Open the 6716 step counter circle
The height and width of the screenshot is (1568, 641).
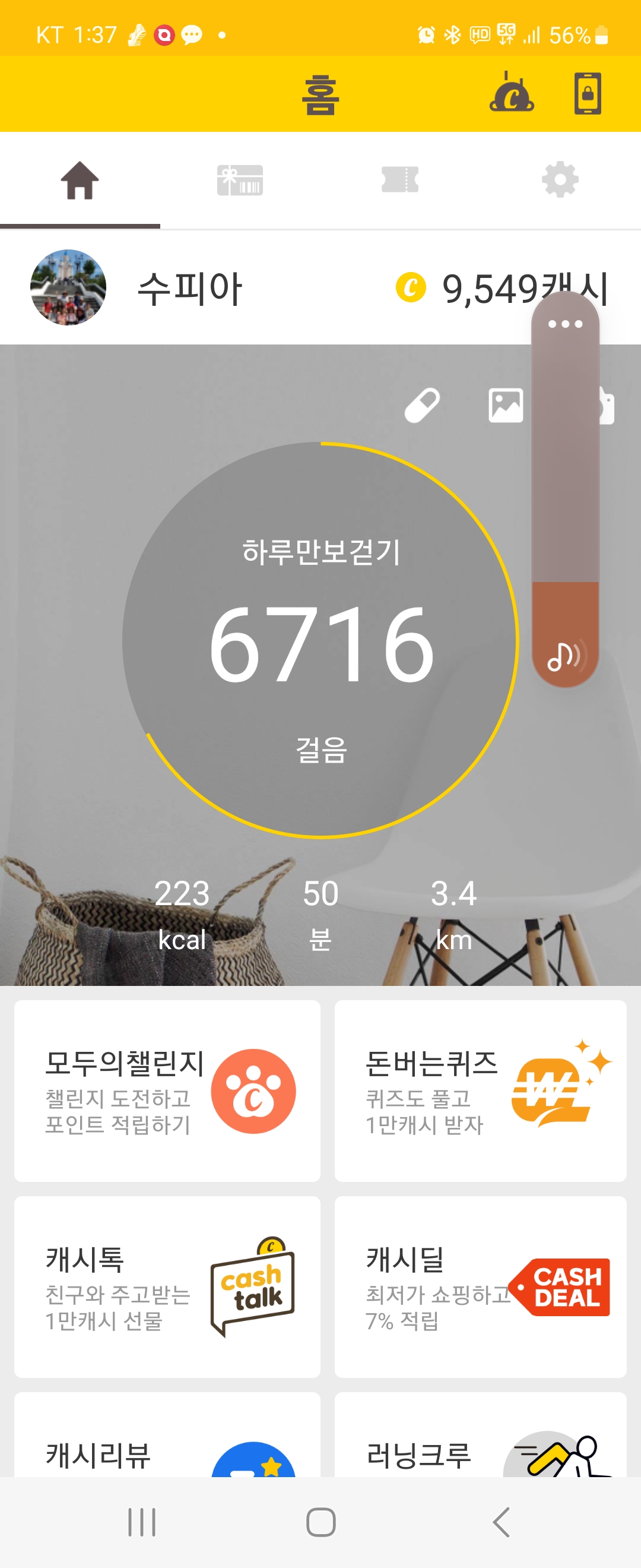tap(320, 640)
